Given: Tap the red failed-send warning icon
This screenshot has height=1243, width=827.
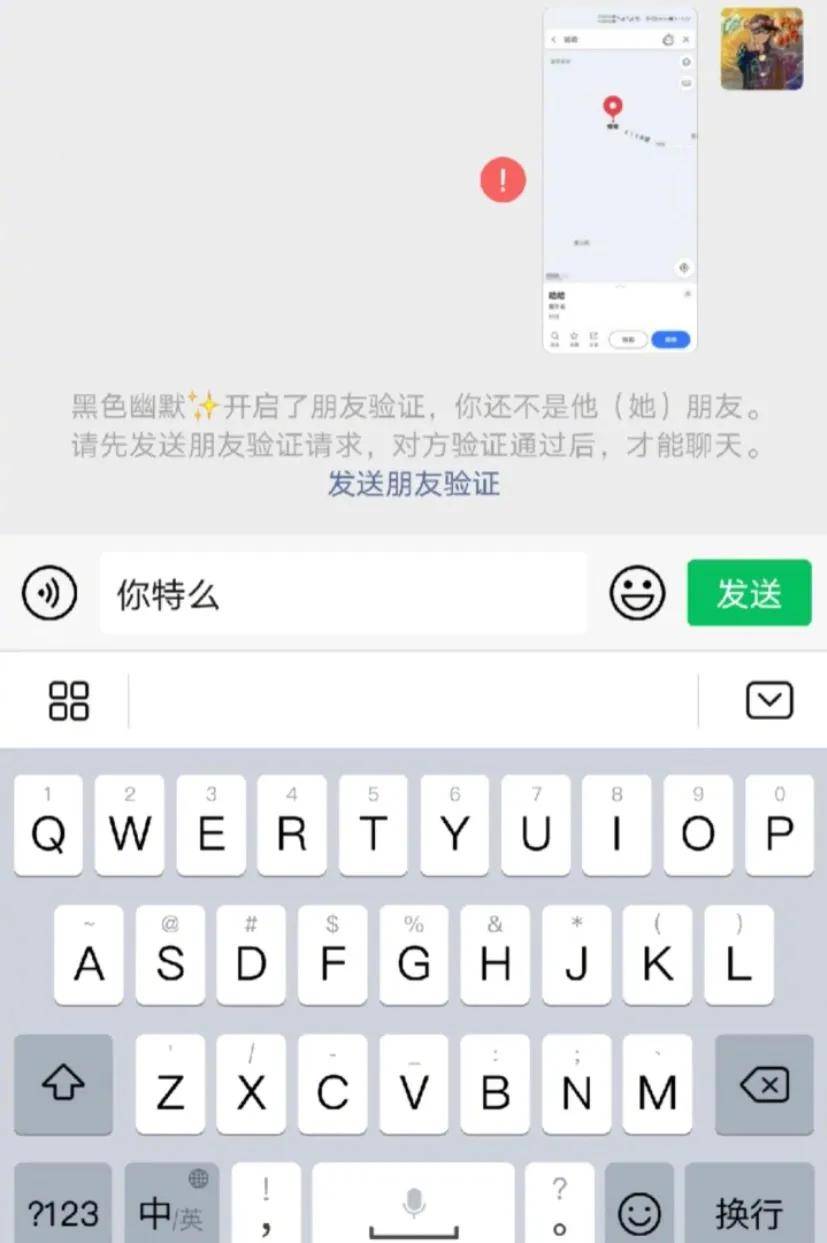Looking at the screenshot, I should [502, 180].
